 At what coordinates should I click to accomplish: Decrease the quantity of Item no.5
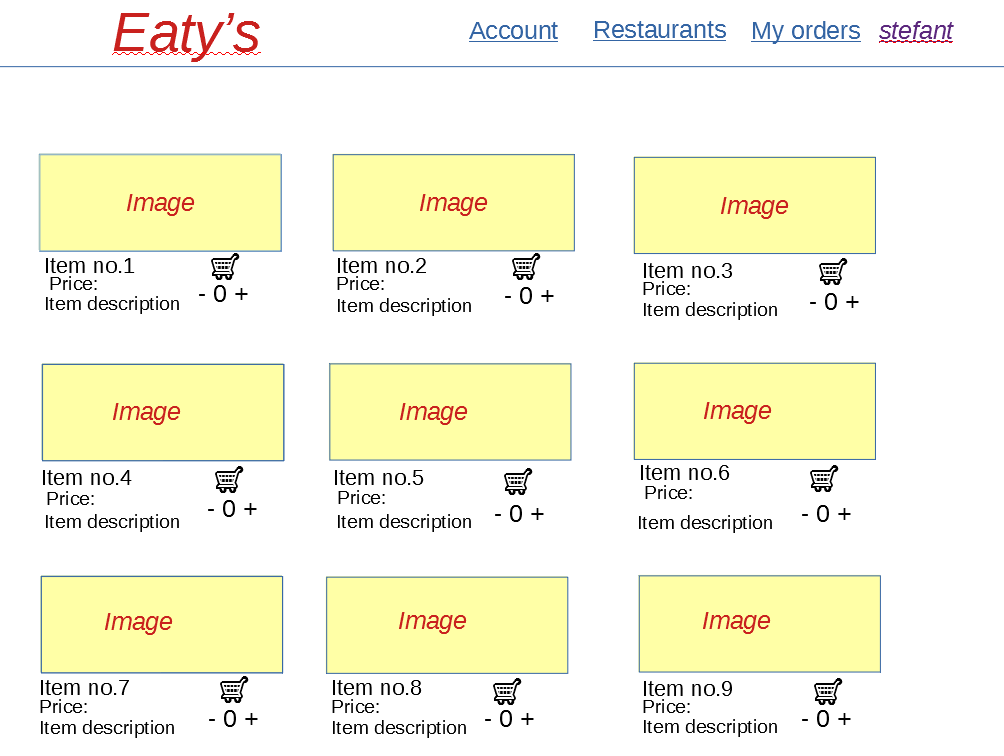(x=499, y=515)
